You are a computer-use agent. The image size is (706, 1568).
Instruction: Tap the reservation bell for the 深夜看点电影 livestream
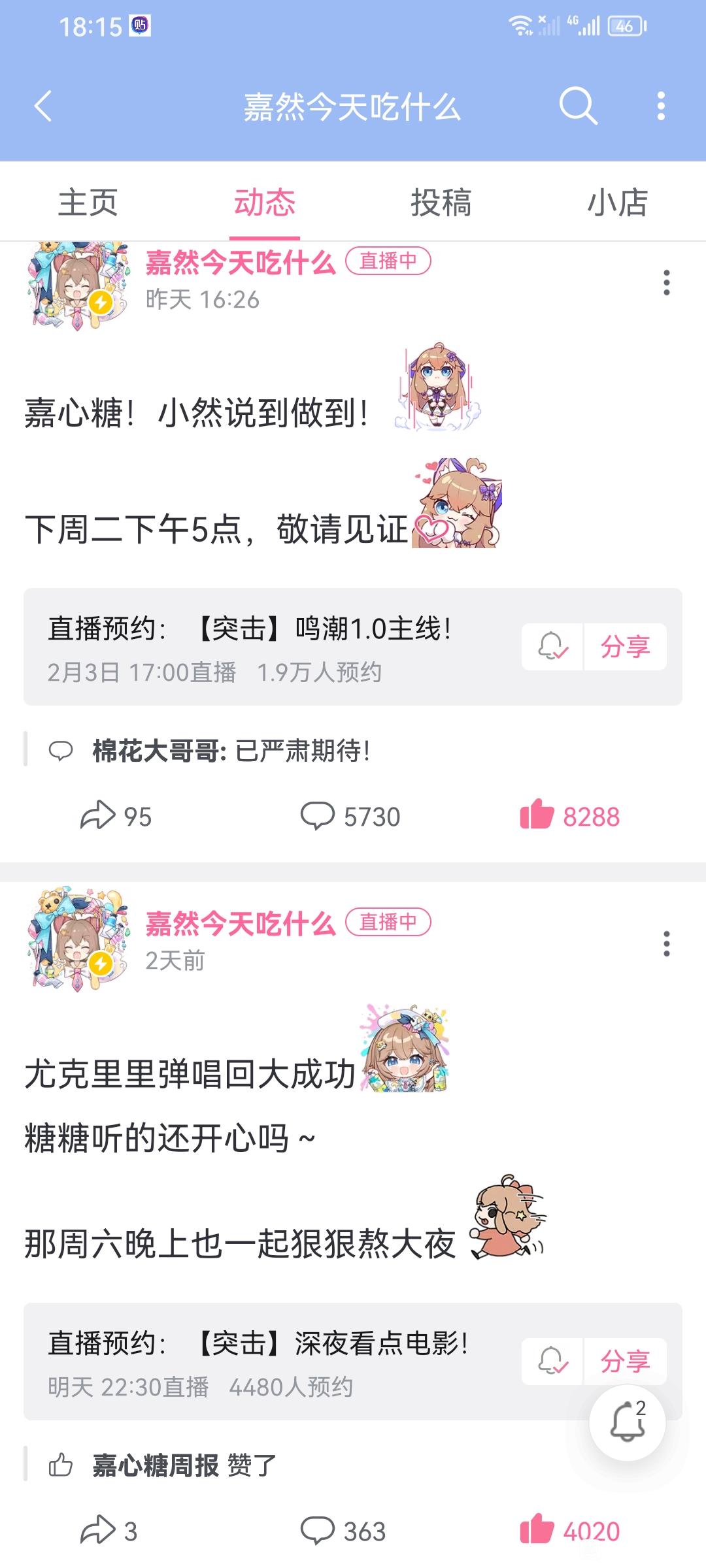[x=552, y=1362]
